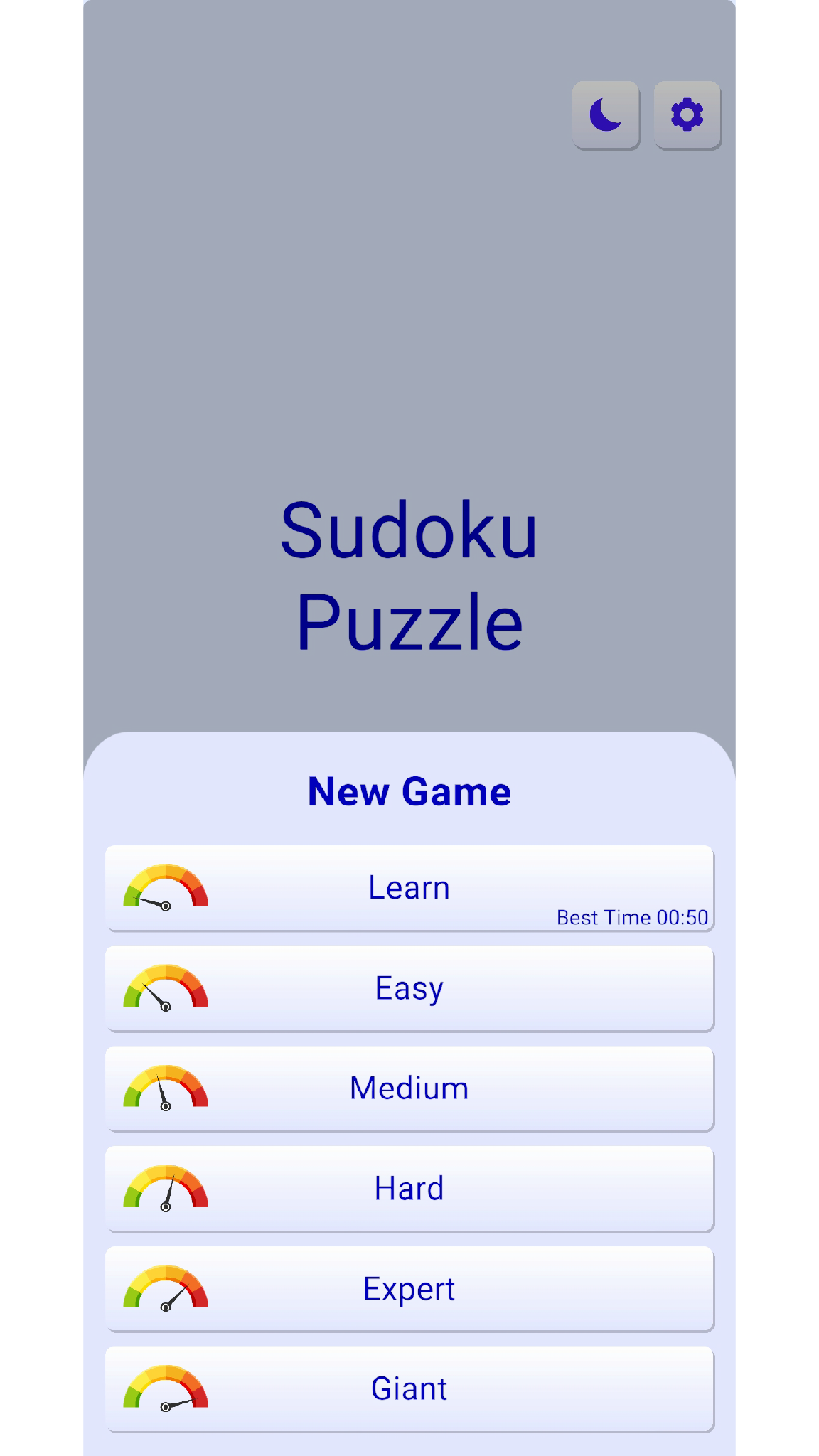
Task: Click the Sudoku Puzzle title
Action: click(409, 576)
